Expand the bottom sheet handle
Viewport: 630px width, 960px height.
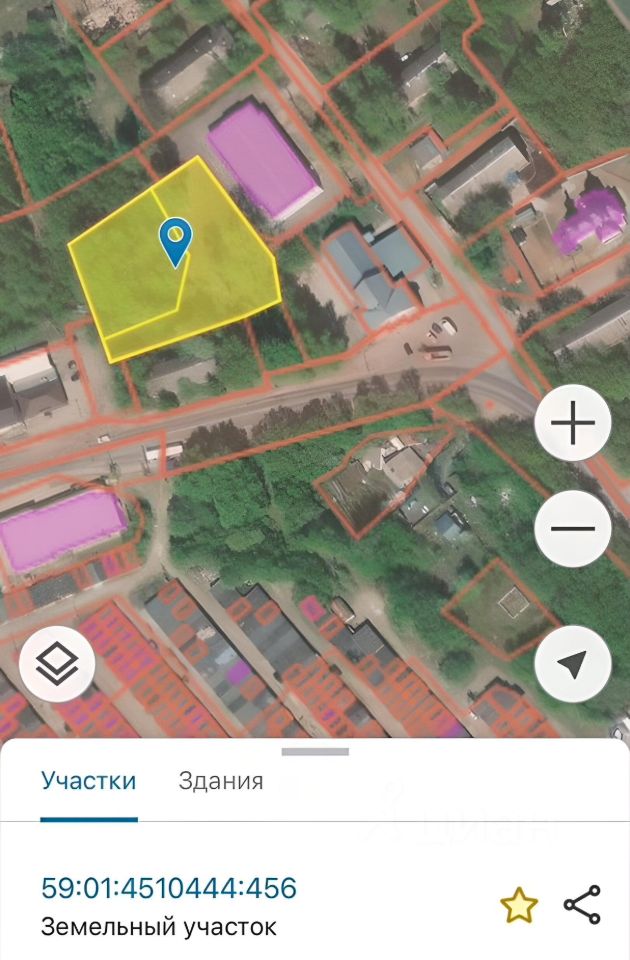[315, 751]
